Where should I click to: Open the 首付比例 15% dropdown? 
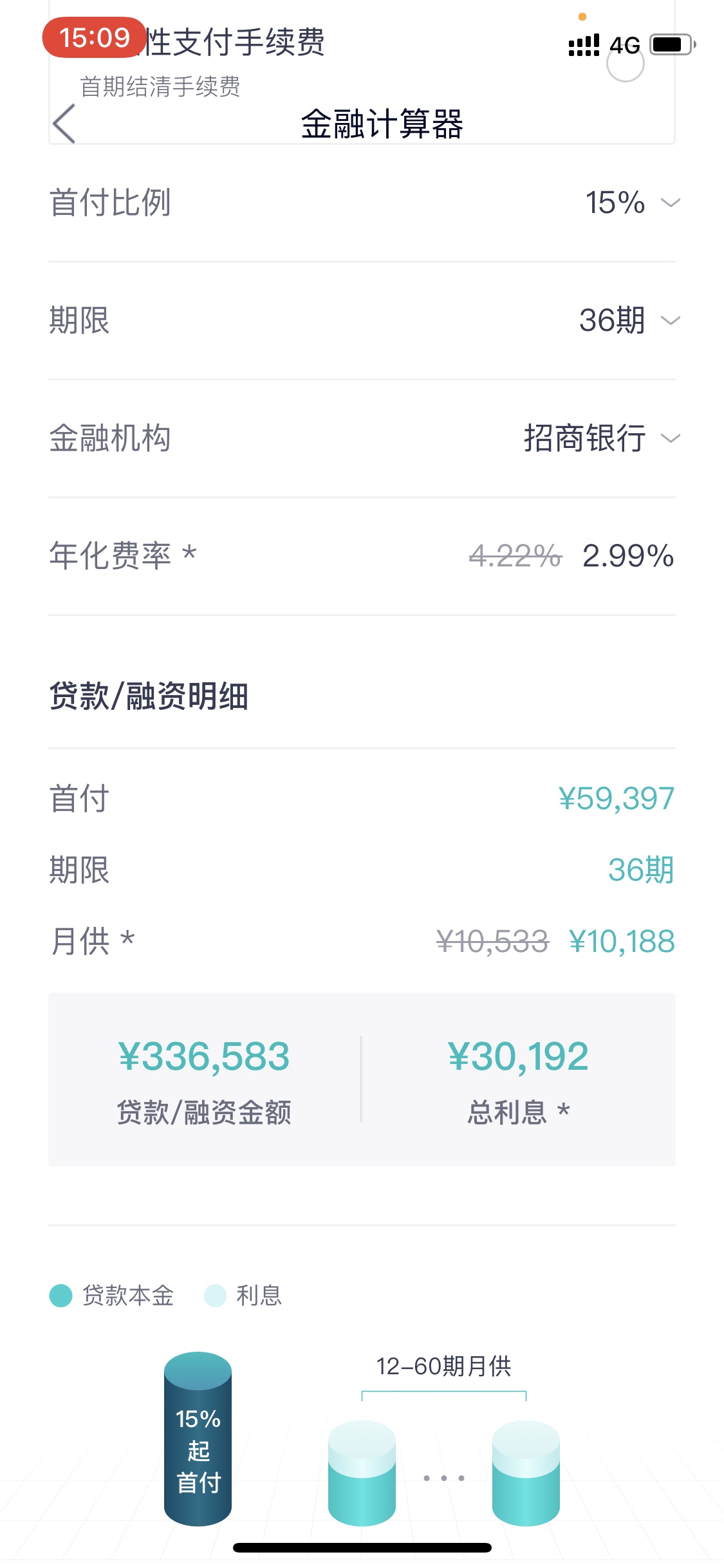coord(362,203)
